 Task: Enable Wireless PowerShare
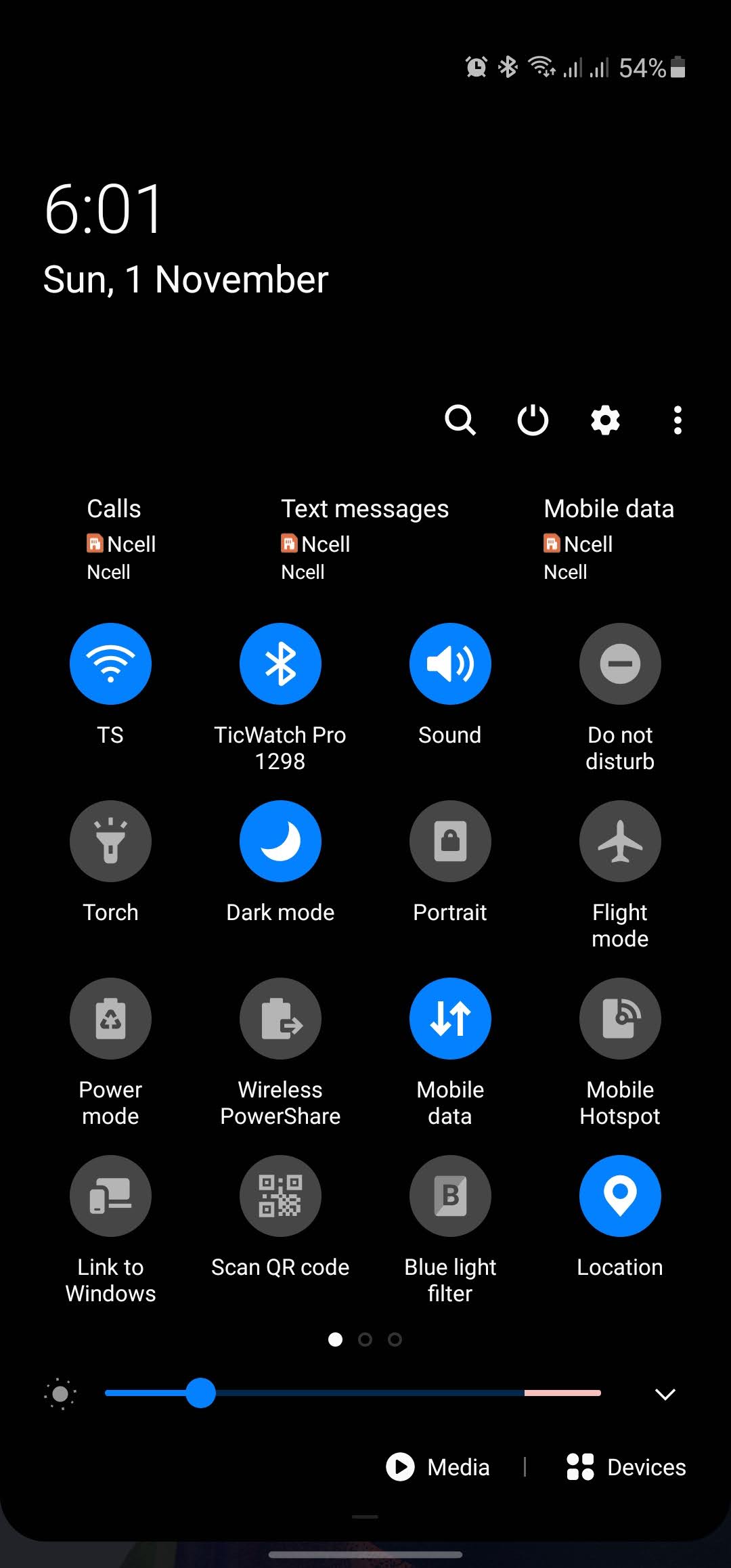(x=280, y=1018)
